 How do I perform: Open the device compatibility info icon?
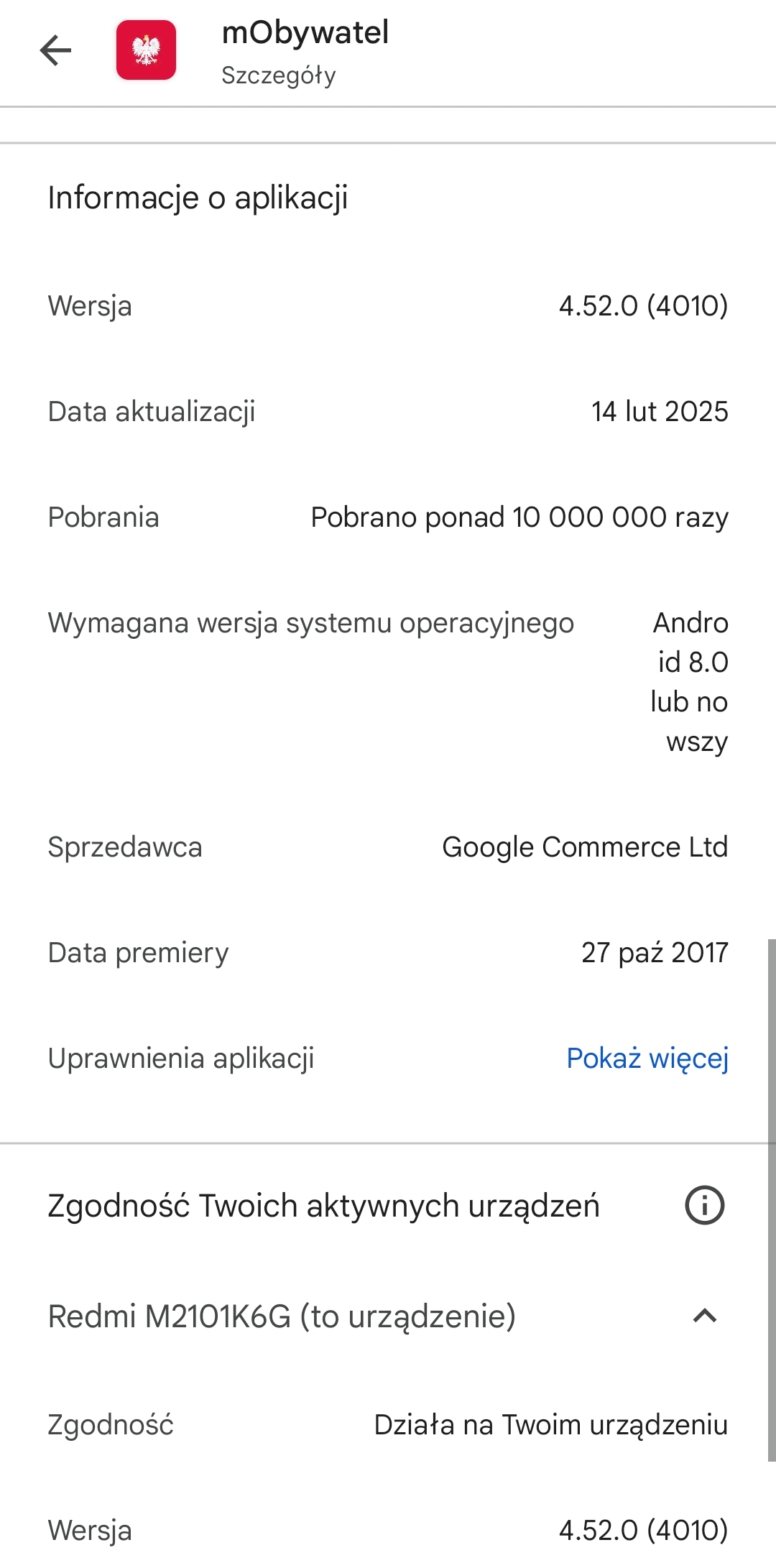coord(705,1205)
